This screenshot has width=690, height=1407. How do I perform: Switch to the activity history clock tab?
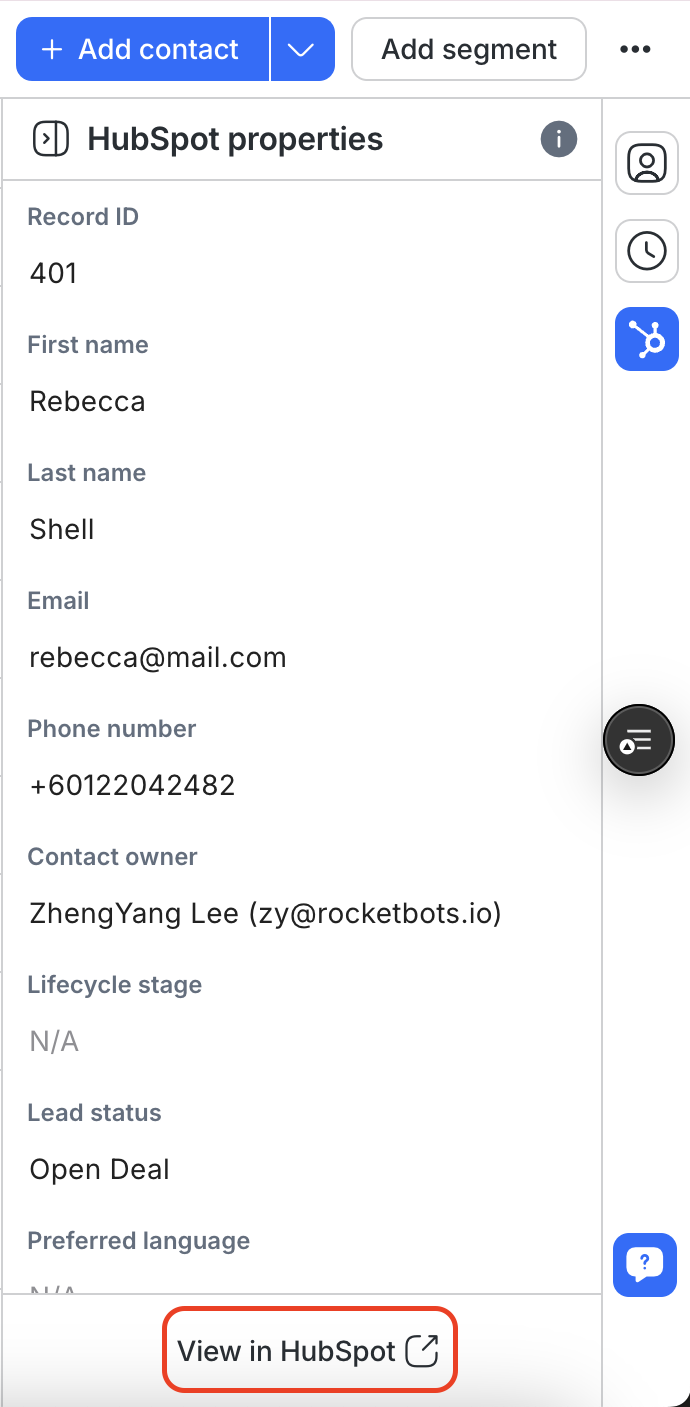[647, 251]
